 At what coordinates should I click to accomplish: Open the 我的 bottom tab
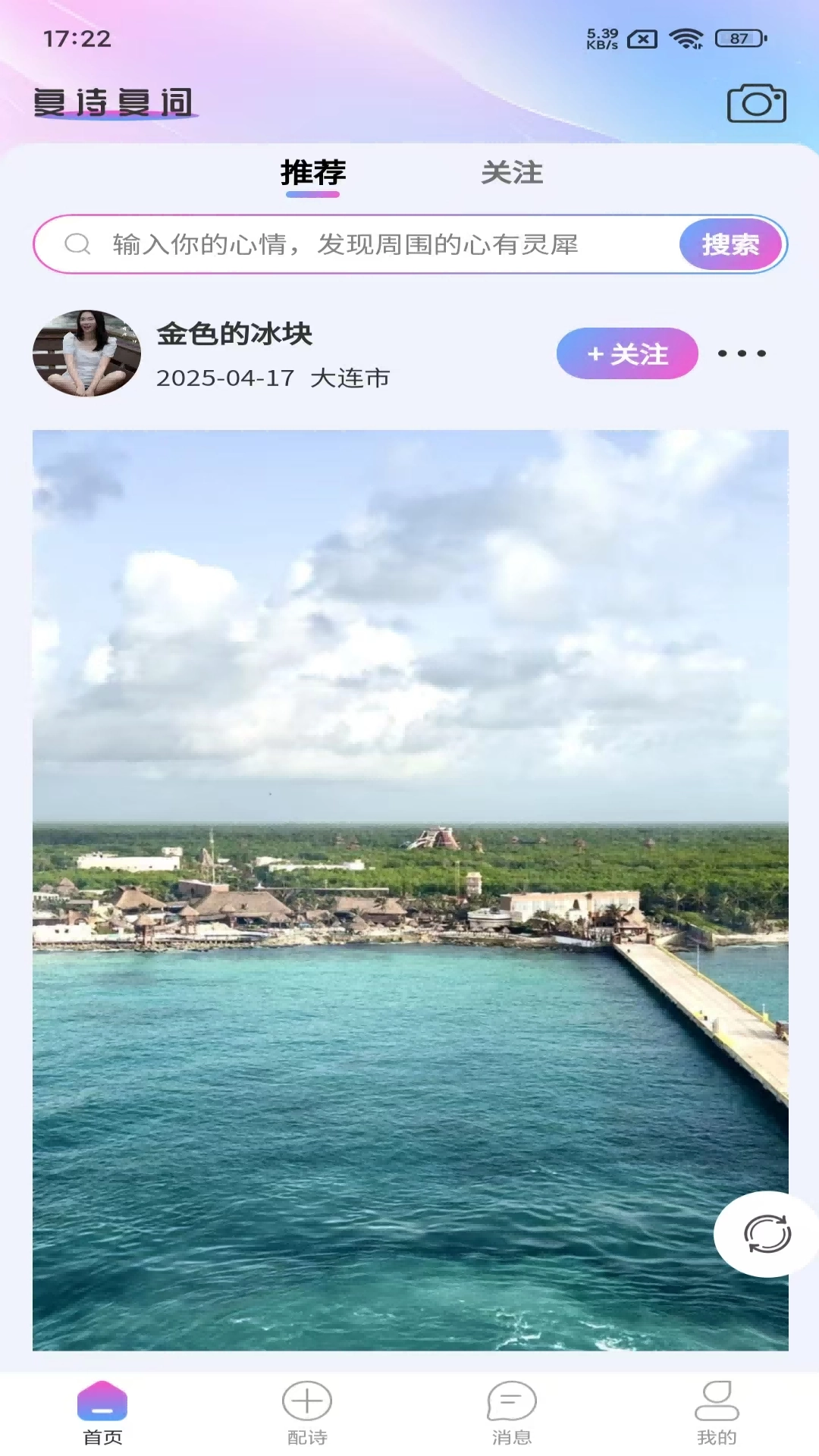point(717,1413)
